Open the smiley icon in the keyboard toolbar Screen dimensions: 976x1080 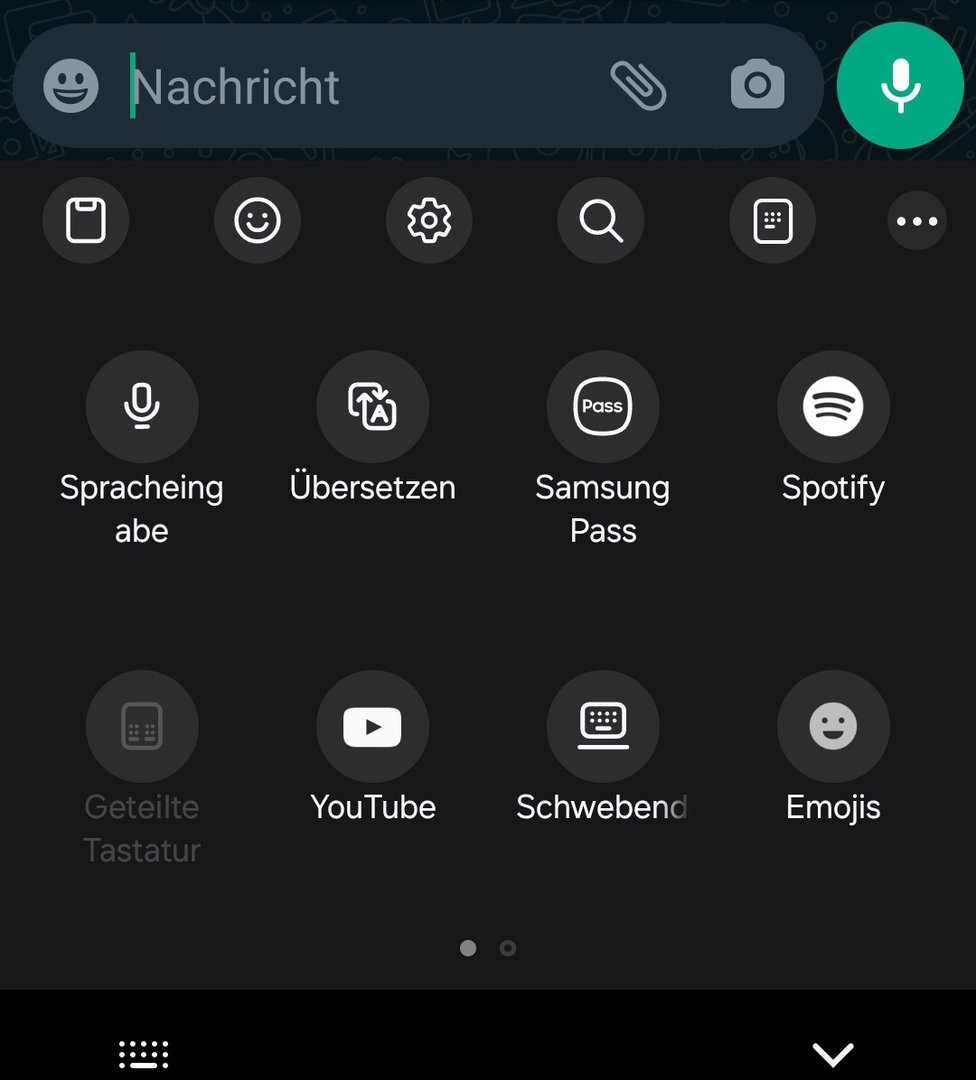point(257,221)
